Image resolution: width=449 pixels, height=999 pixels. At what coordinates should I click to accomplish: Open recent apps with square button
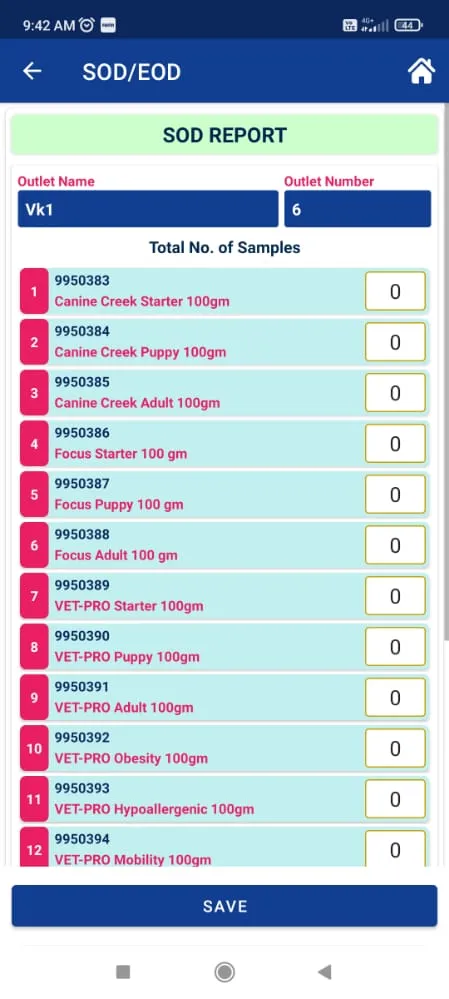pyautogui.click(x=123, y=972)
